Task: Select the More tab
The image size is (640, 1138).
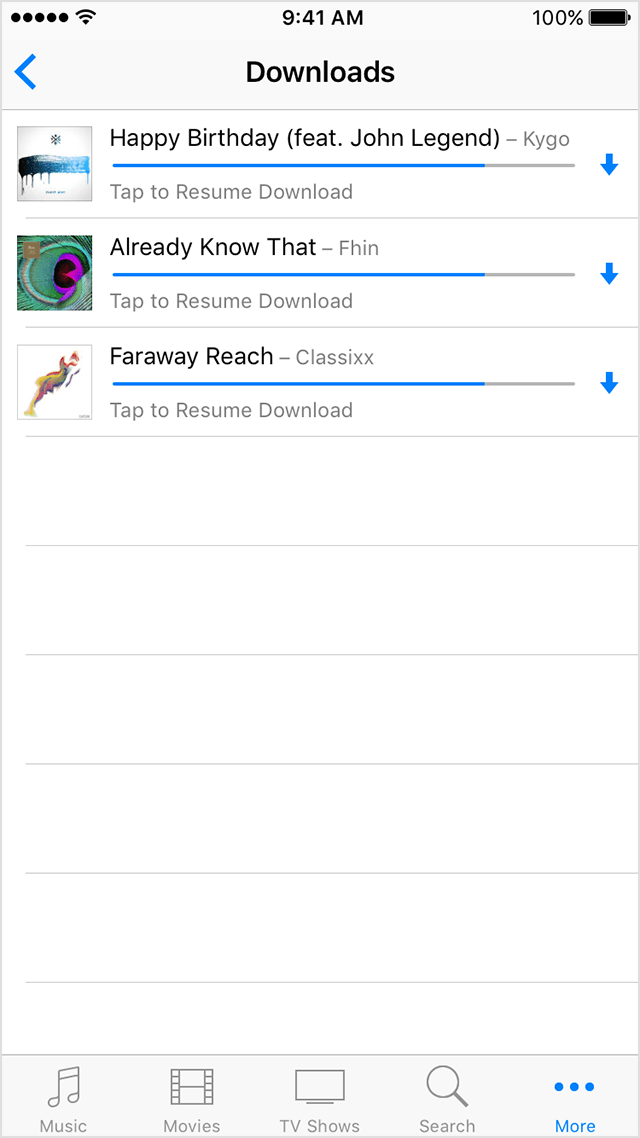Action: pyautogui.click(x=575, y=1098)
